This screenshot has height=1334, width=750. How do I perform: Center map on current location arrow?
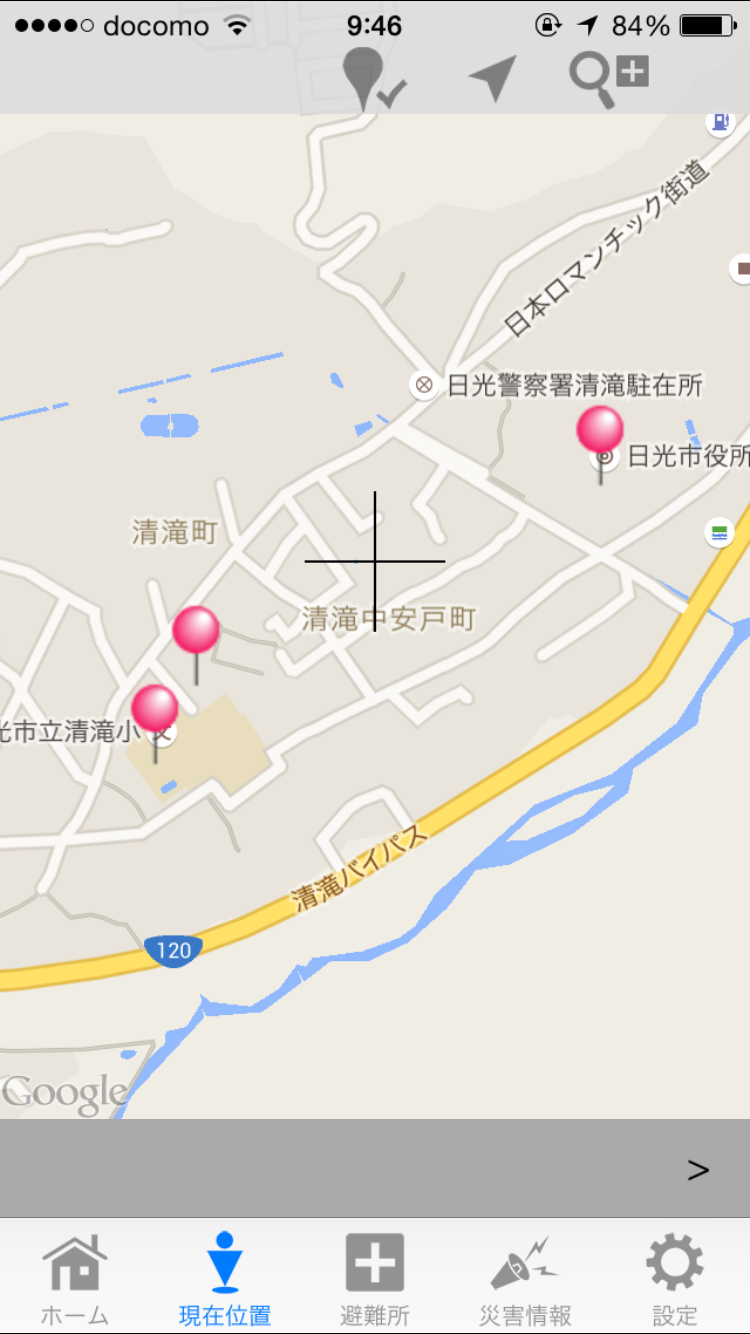click(x=493, y=78)
